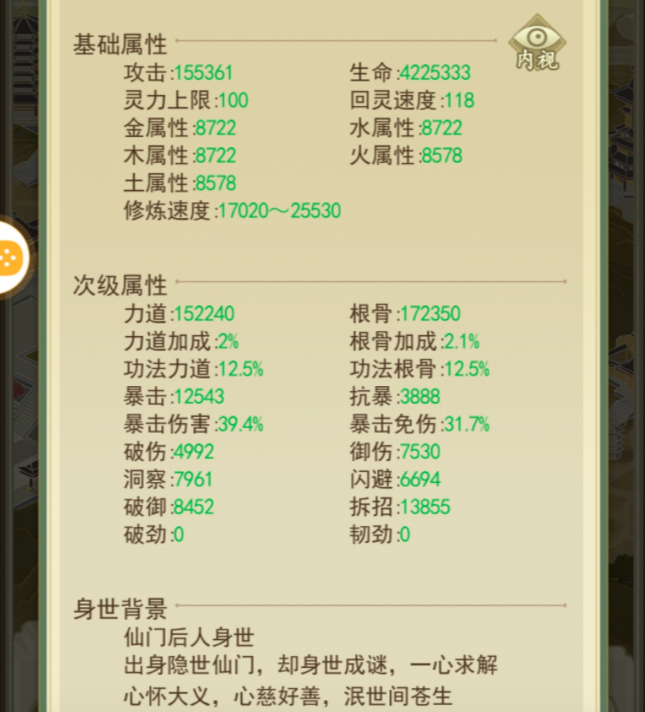Open the floating yellow game assistant icon

click(10, 258)
